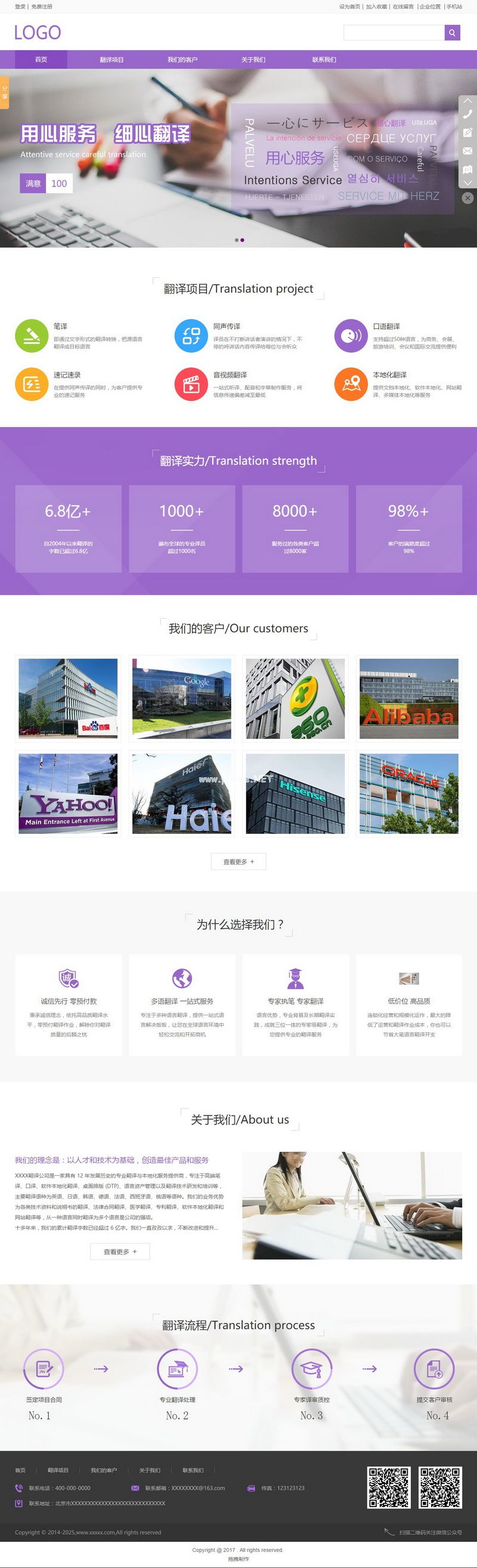
Task: Close the floating side toolbar
Action: coord(467,198)
